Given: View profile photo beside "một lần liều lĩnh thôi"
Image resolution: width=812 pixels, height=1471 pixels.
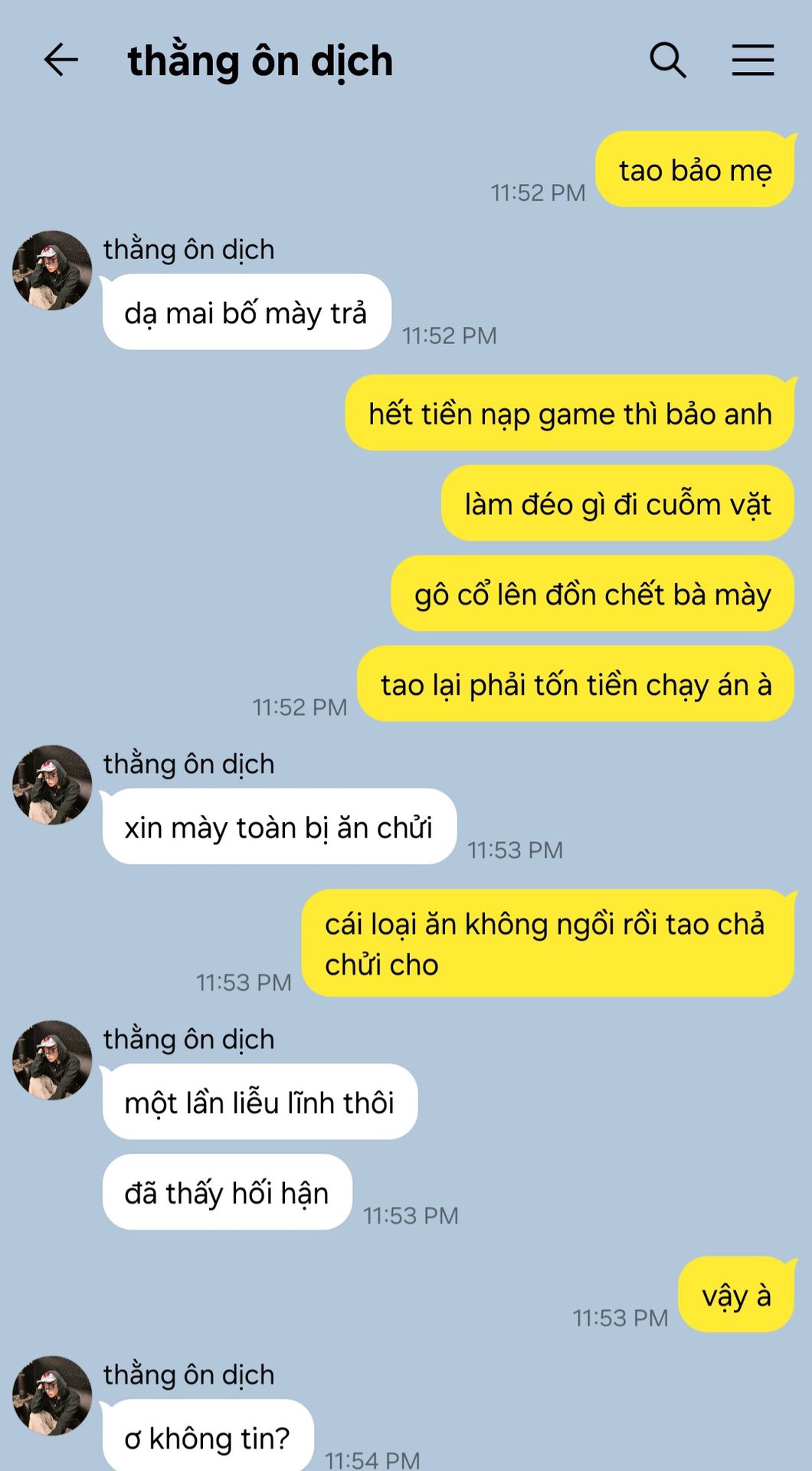Looking at the screenshot, I should [52, 1060].
